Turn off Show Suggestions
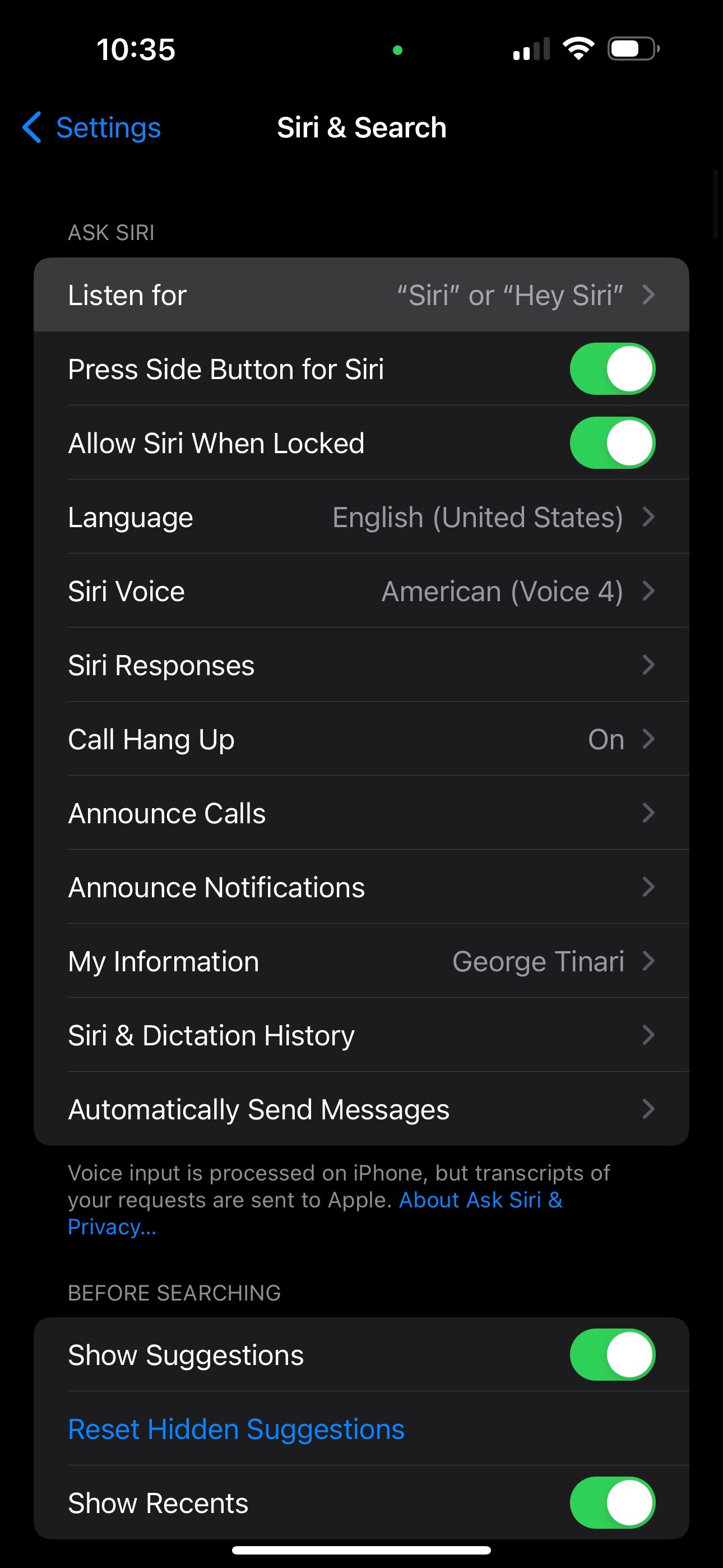This screenshot has height=1568, width=723. (x=611, y=1354)
